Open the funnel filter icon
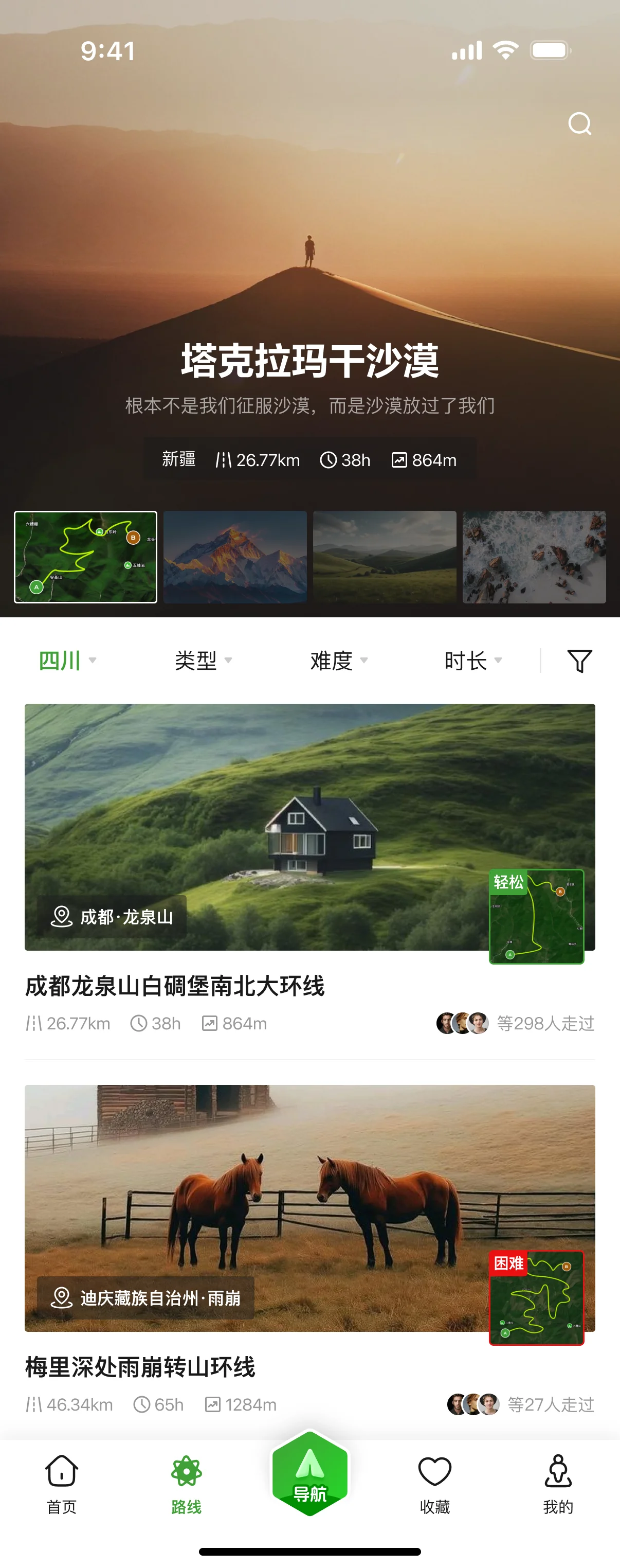The height and width of the screenshot is (1568, 620). tap(579, 661)
